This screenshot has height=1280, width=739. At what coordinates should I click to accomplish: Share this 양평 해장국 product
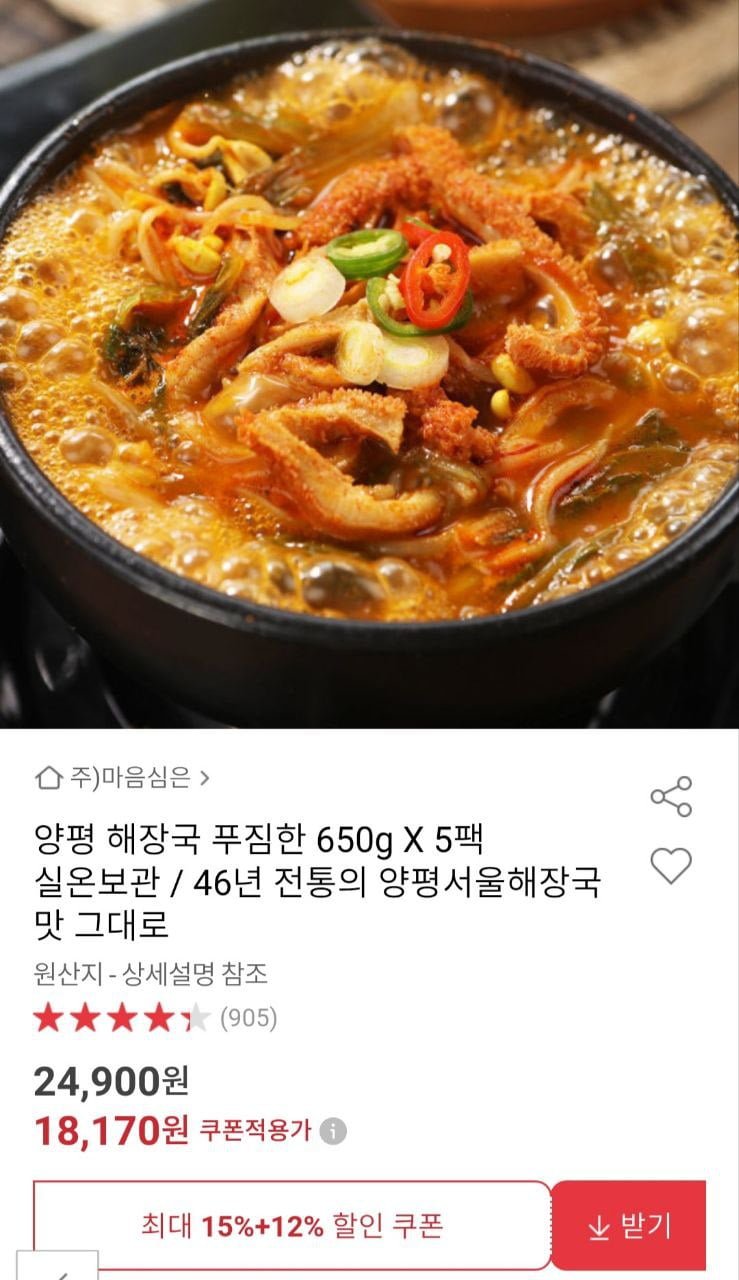point(670,796)
